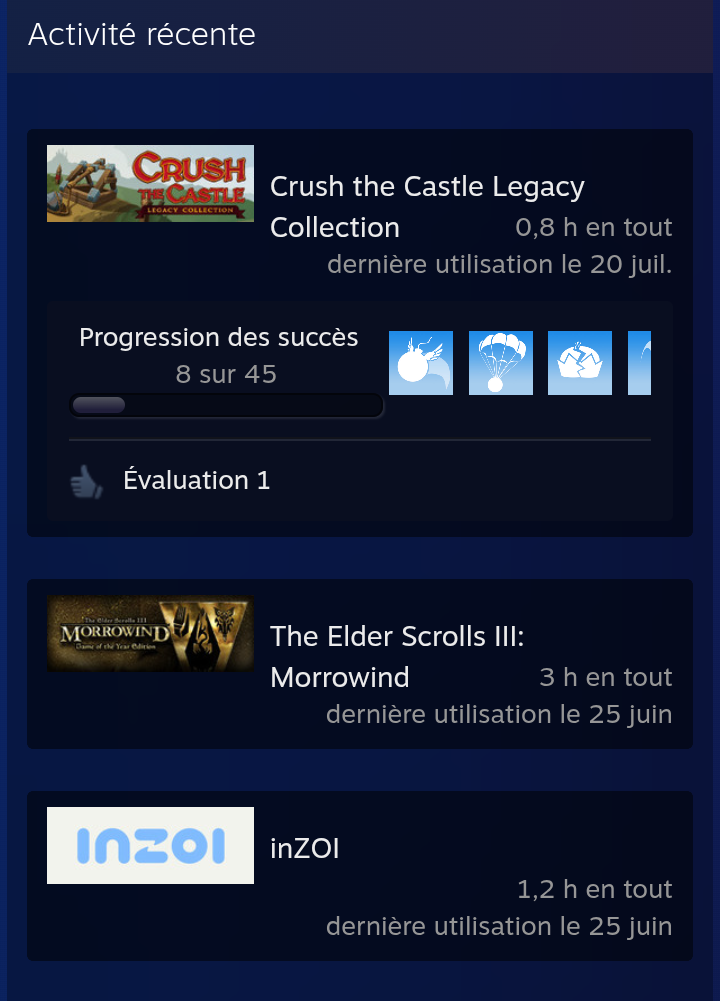Open Crush the Castle Legacy Collection title link
Image resolution: width=720 pixels, height=1001 pixels.
coord(427,187)
